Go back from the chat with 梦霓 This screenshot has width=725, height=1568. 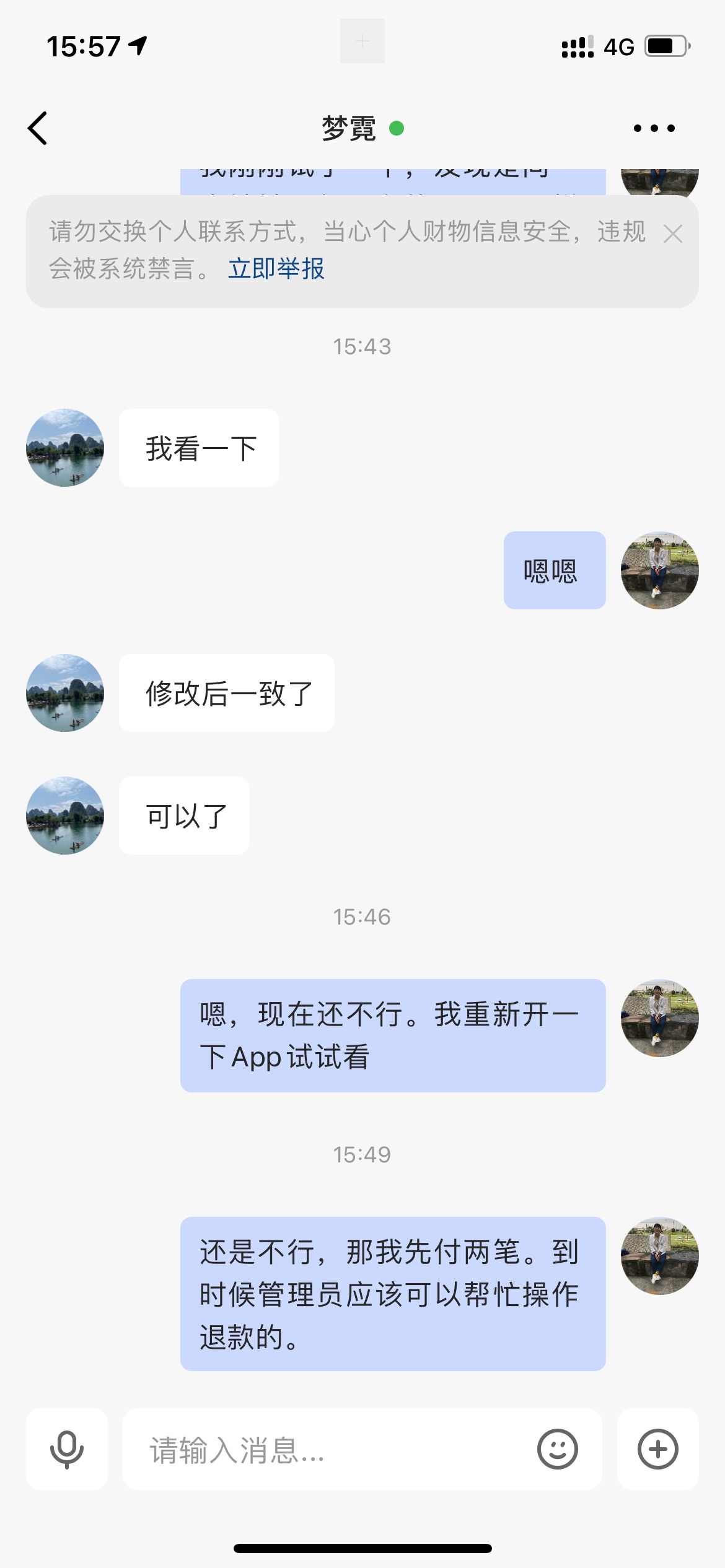tap(38, 128)
